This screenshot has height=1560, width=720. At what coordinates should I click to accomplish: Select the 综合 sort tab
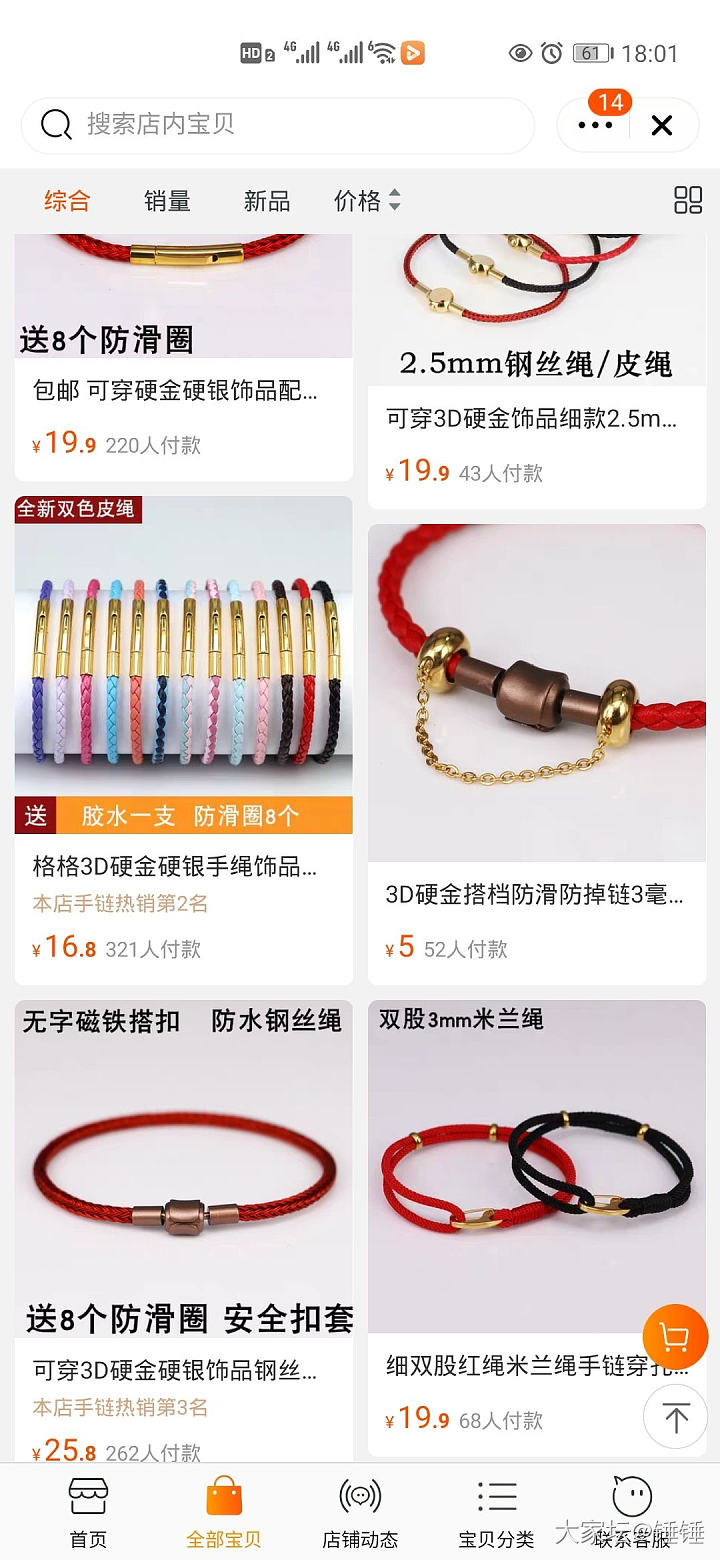click(67, 201)
